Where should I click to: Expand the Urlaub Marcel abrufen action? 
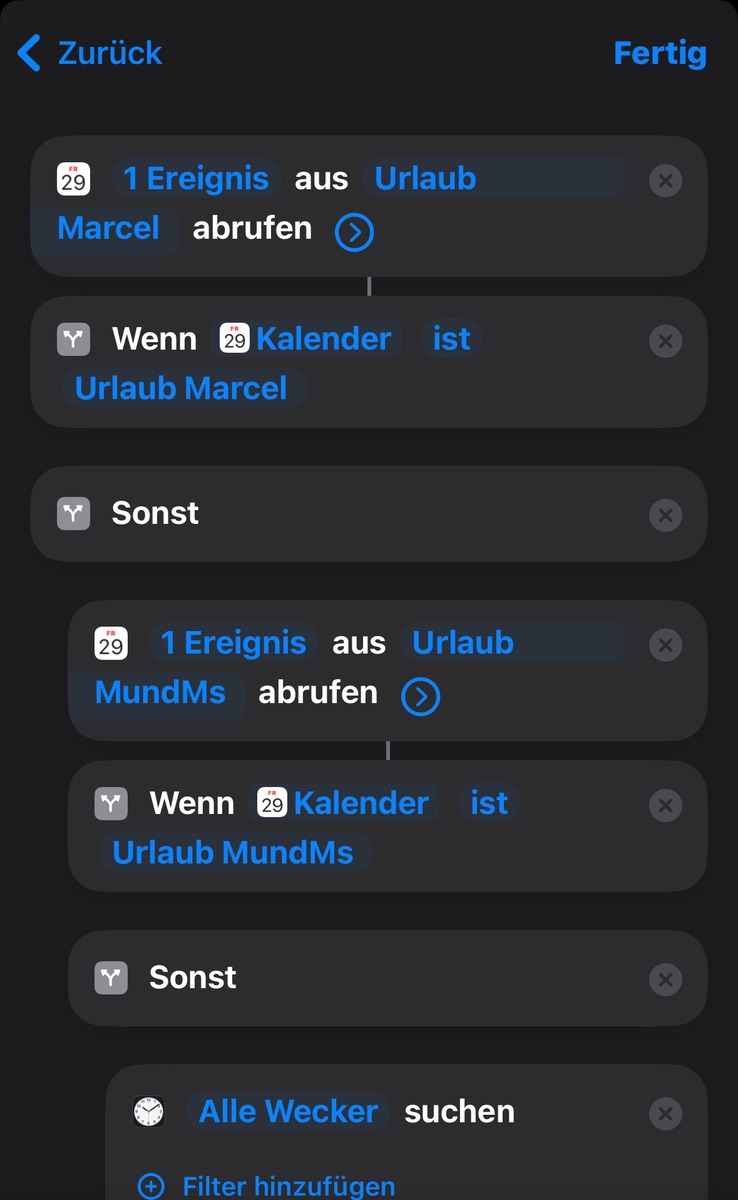click(354, 232)
